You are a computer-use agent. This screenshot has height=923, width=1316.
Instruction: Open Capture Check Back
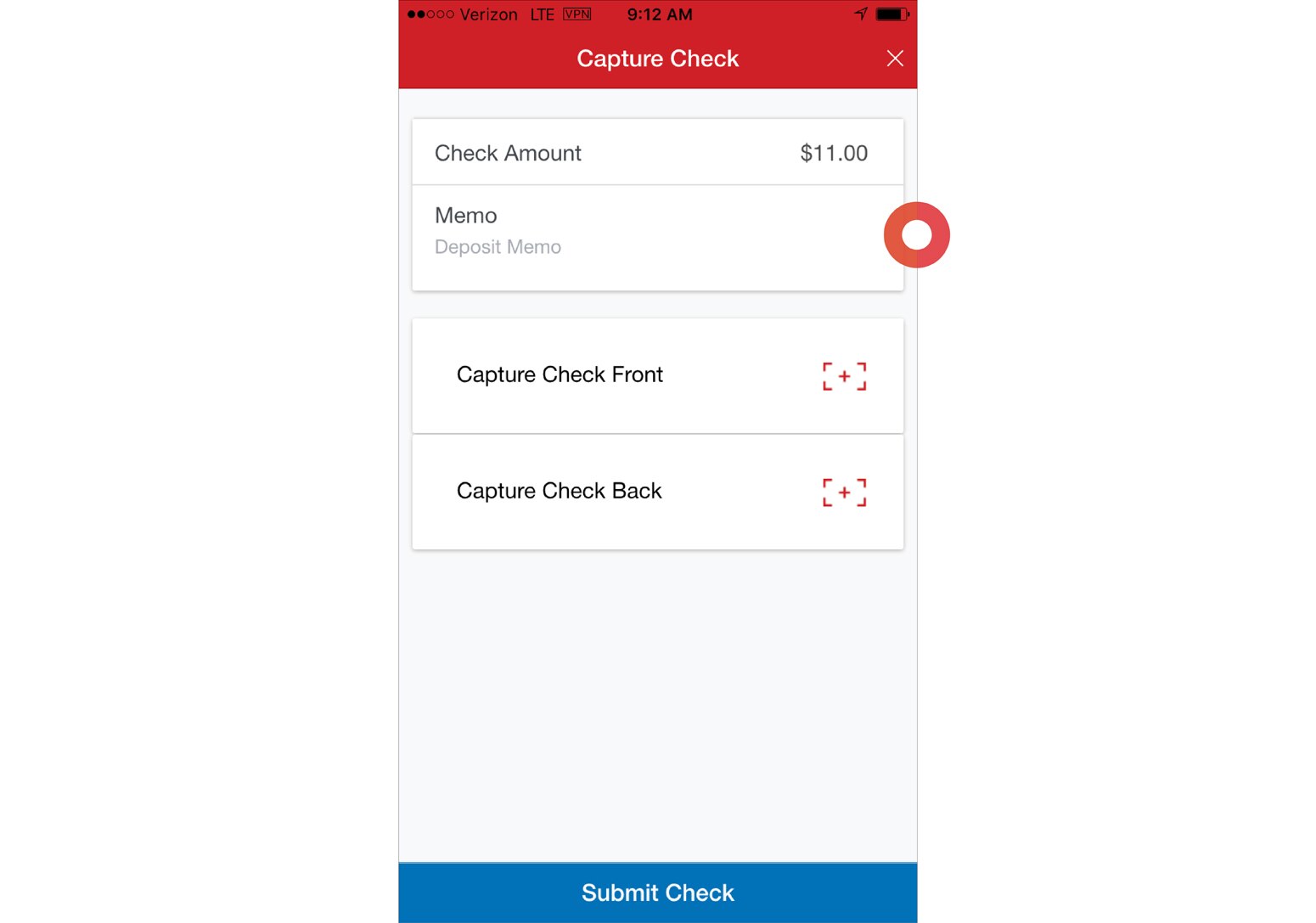point(657,492)
